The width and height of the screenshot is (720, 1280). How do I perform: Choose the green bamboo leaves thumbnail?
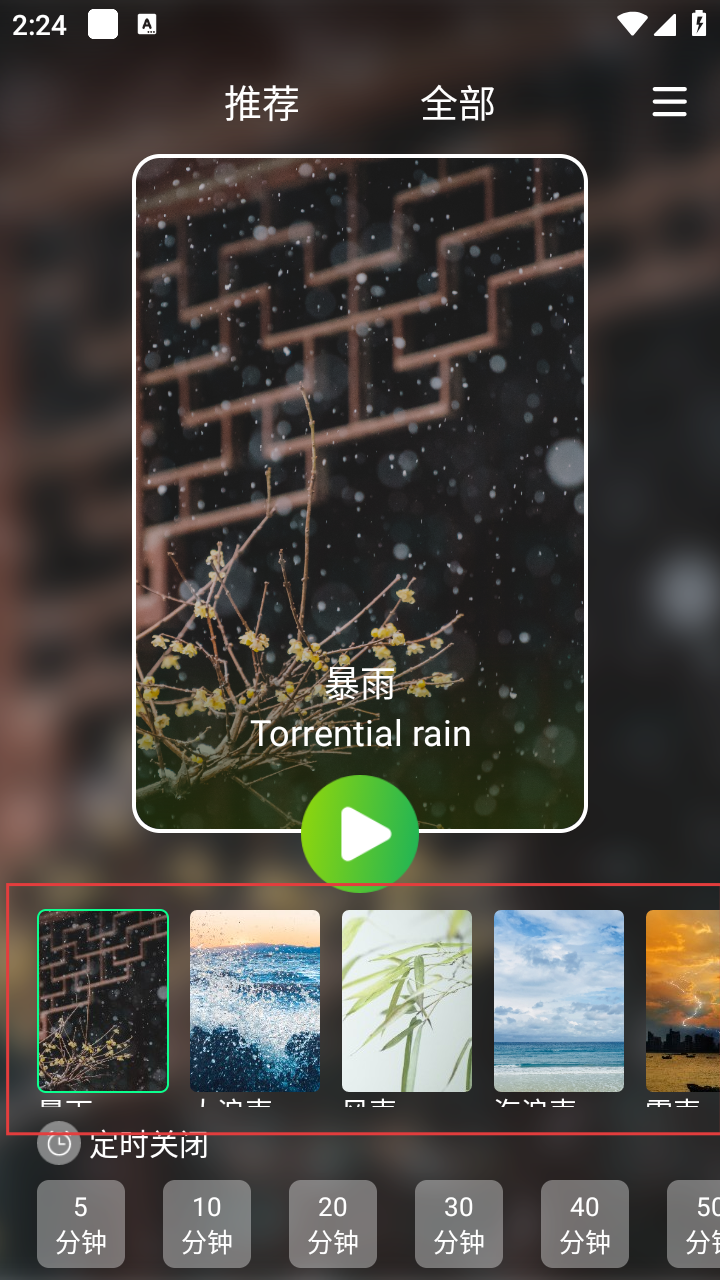coord(407,1000)
